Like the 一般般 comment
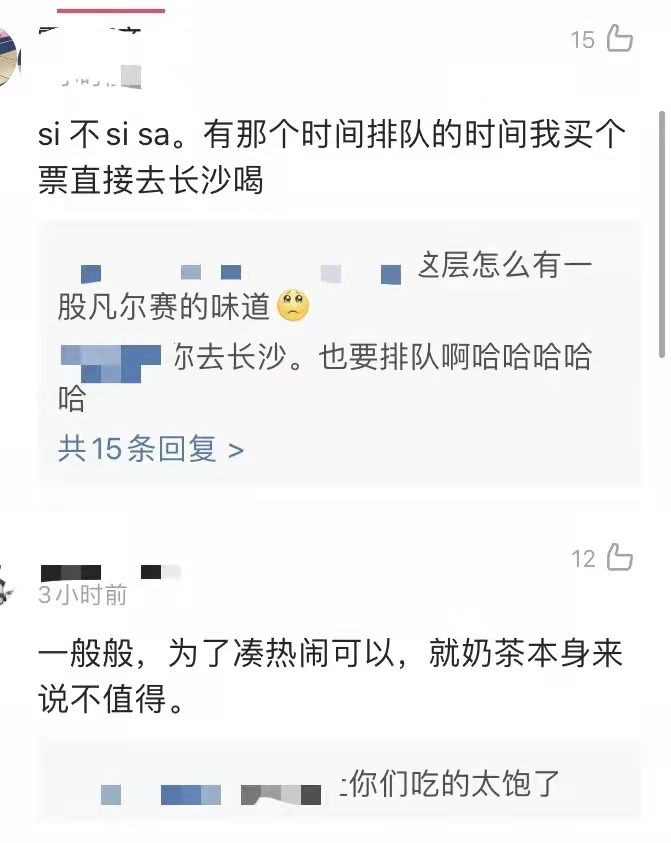The height and width of the screenshot is (843, 671). pyautogui.click(x=620, y=558)
